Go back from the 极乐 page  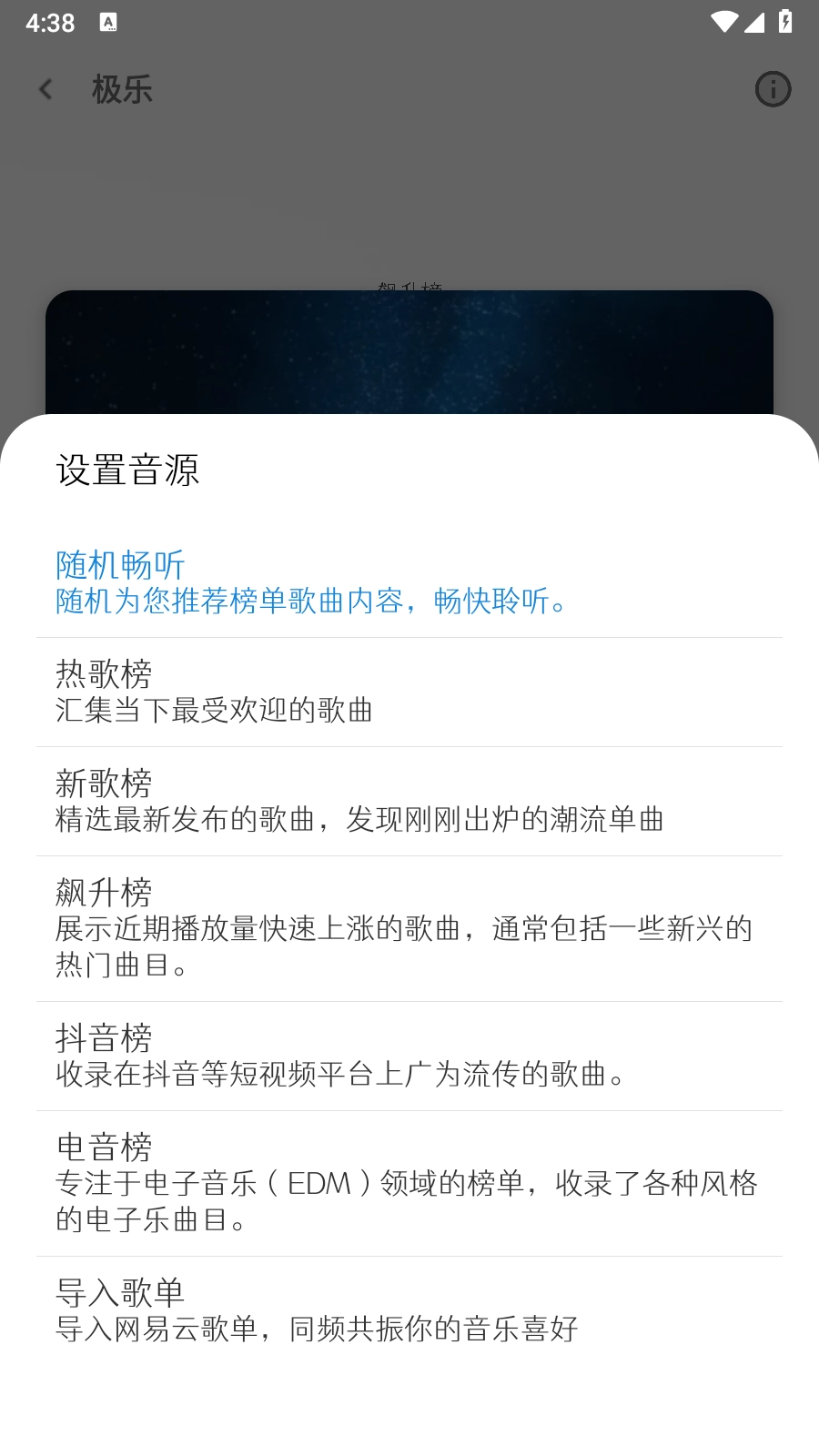tap(45, 89)
